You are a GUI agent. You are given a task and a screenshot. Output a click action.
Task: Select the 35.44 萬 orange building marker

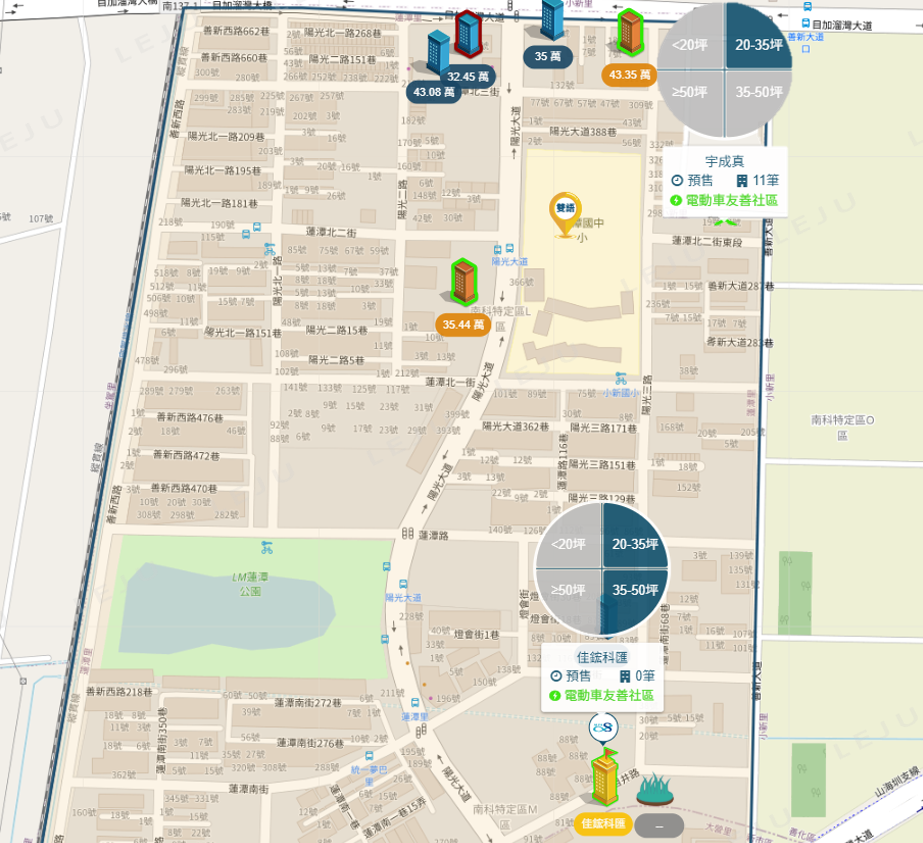(x=463, y=324)
